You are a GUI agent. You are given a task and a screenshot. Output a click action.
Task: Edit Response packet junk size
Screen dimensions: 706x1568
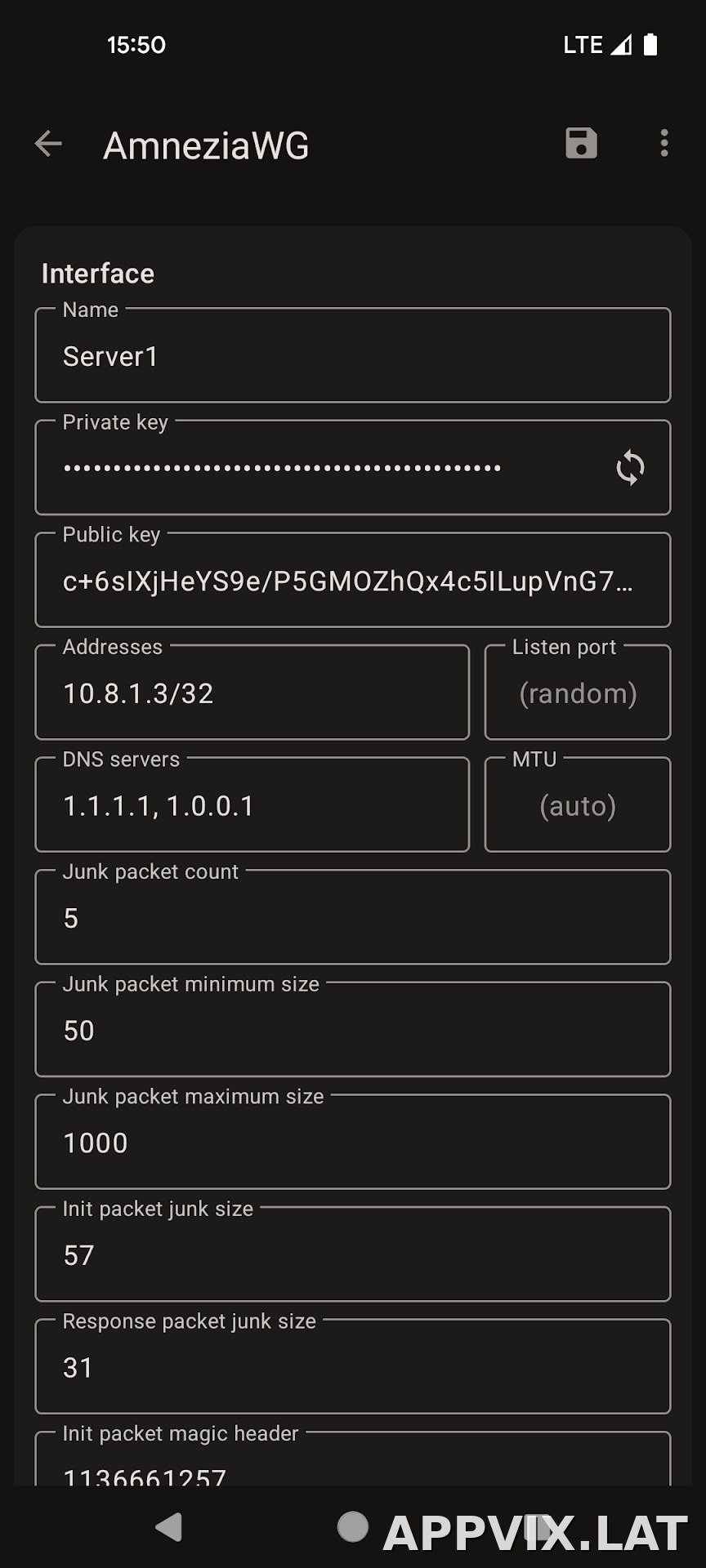(353, 1366)
